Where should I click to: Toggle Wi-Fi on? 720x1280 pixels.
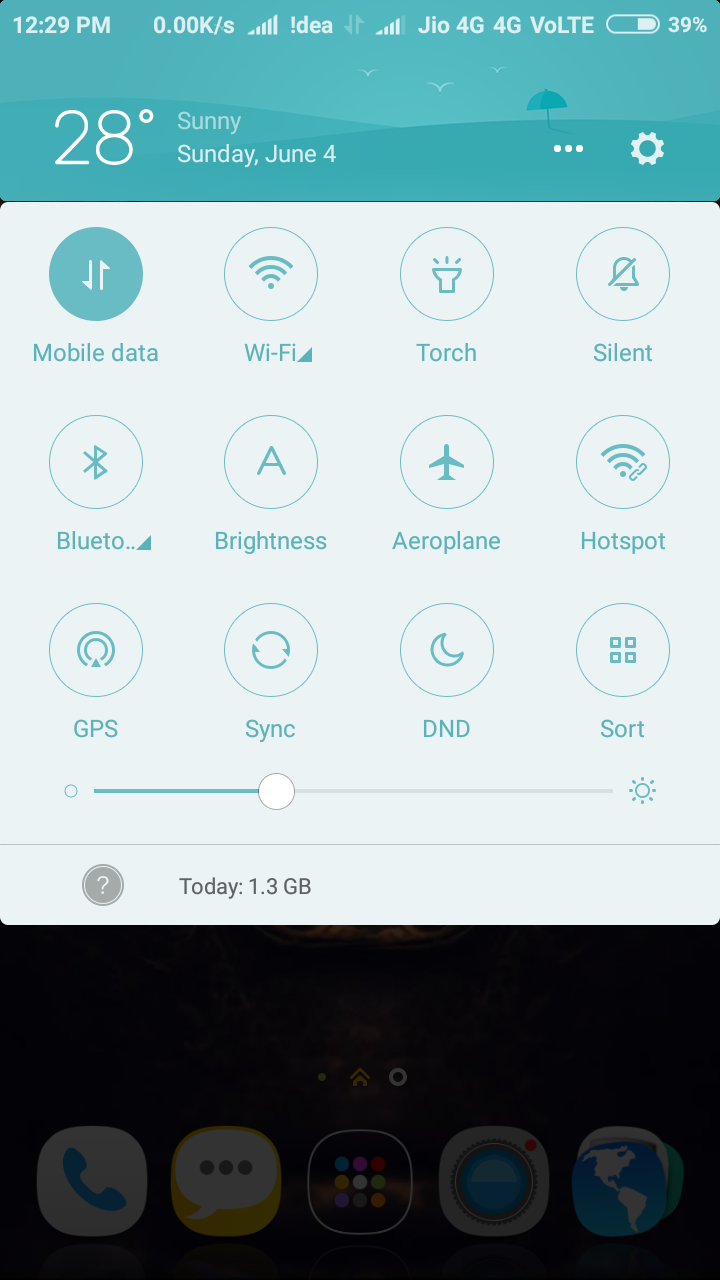[271, 274]
